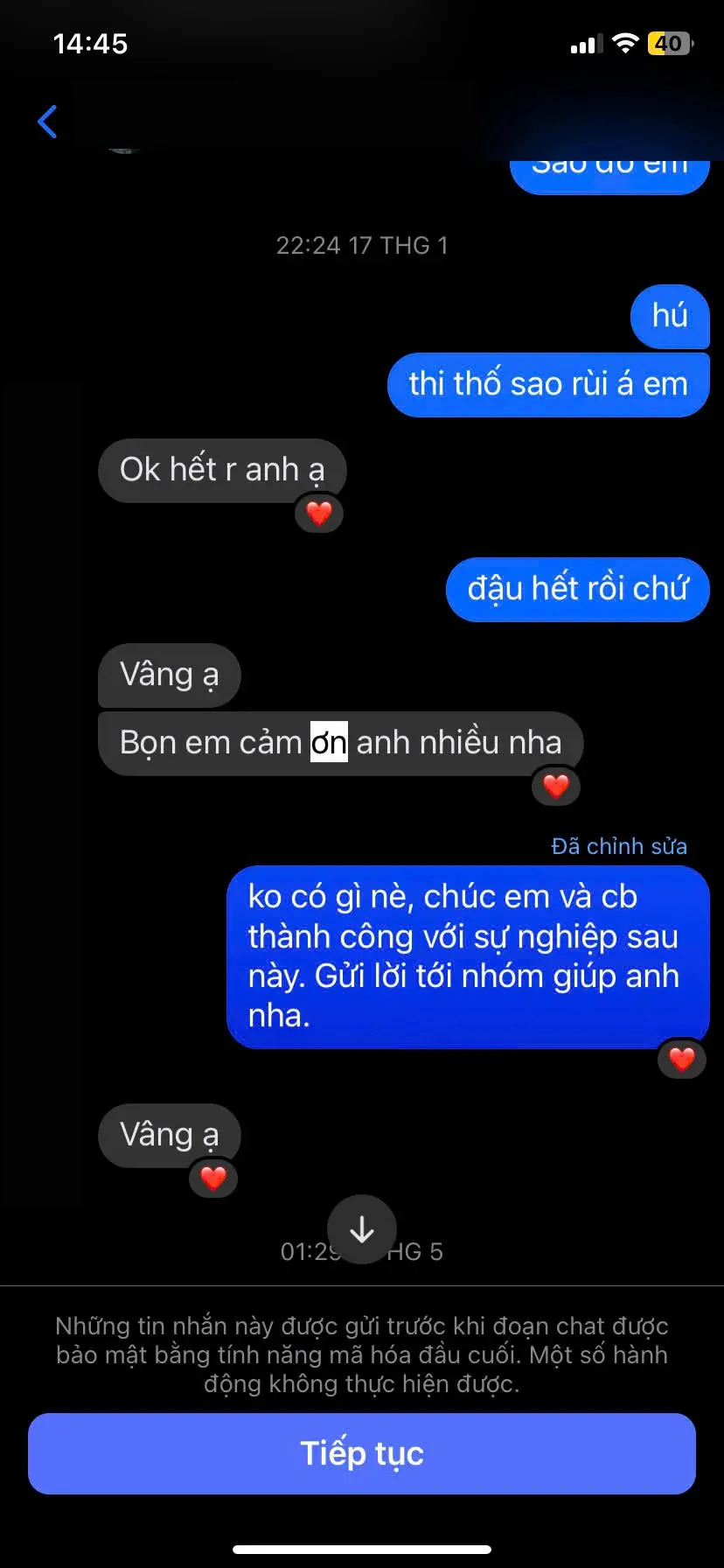Jump to latest messages with down arrow

click(x=361, y=1229)
